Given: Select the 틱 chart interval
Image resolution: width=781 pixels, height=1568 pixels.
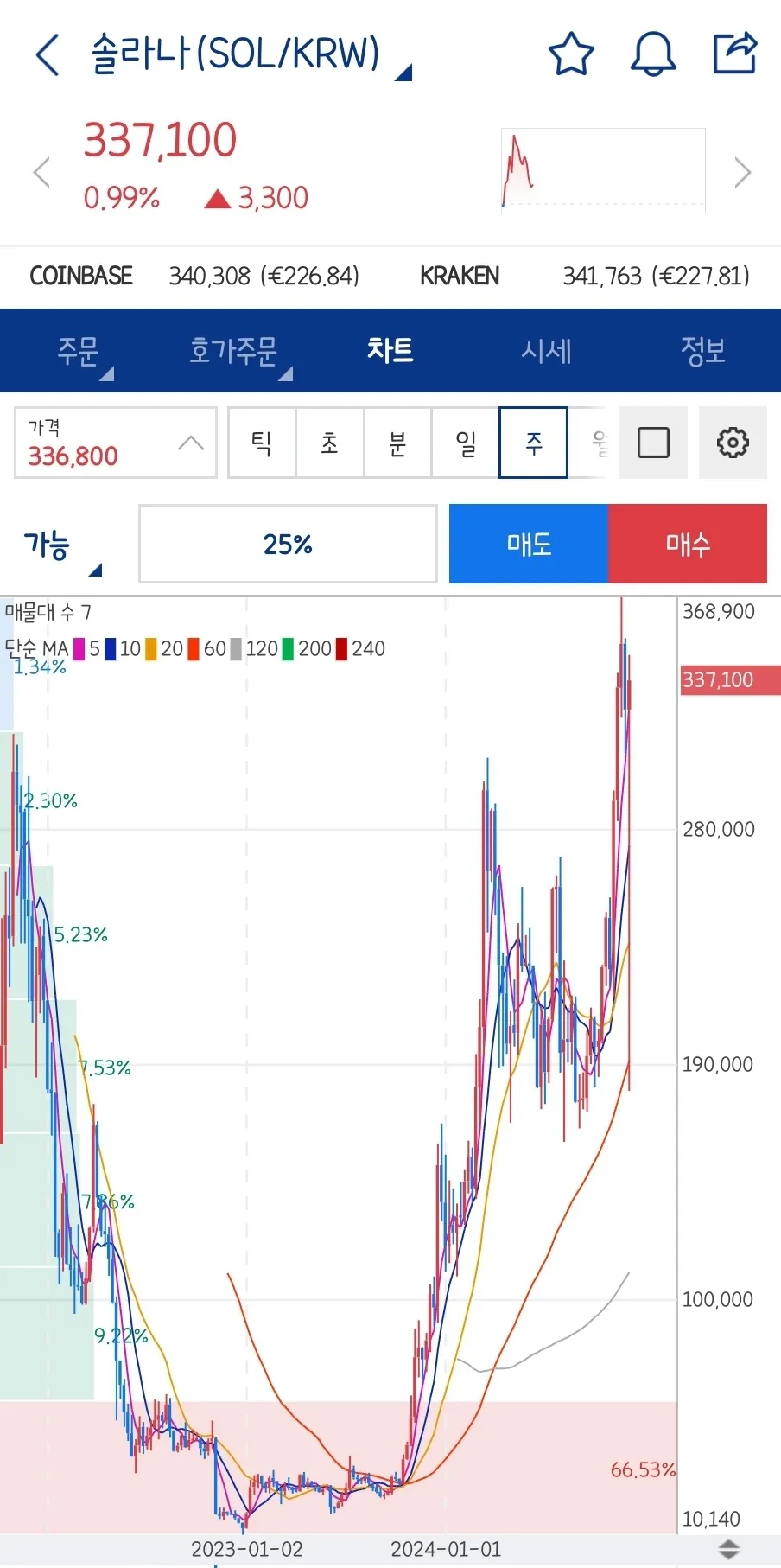Looking at the screenshot, I should 262,443.
